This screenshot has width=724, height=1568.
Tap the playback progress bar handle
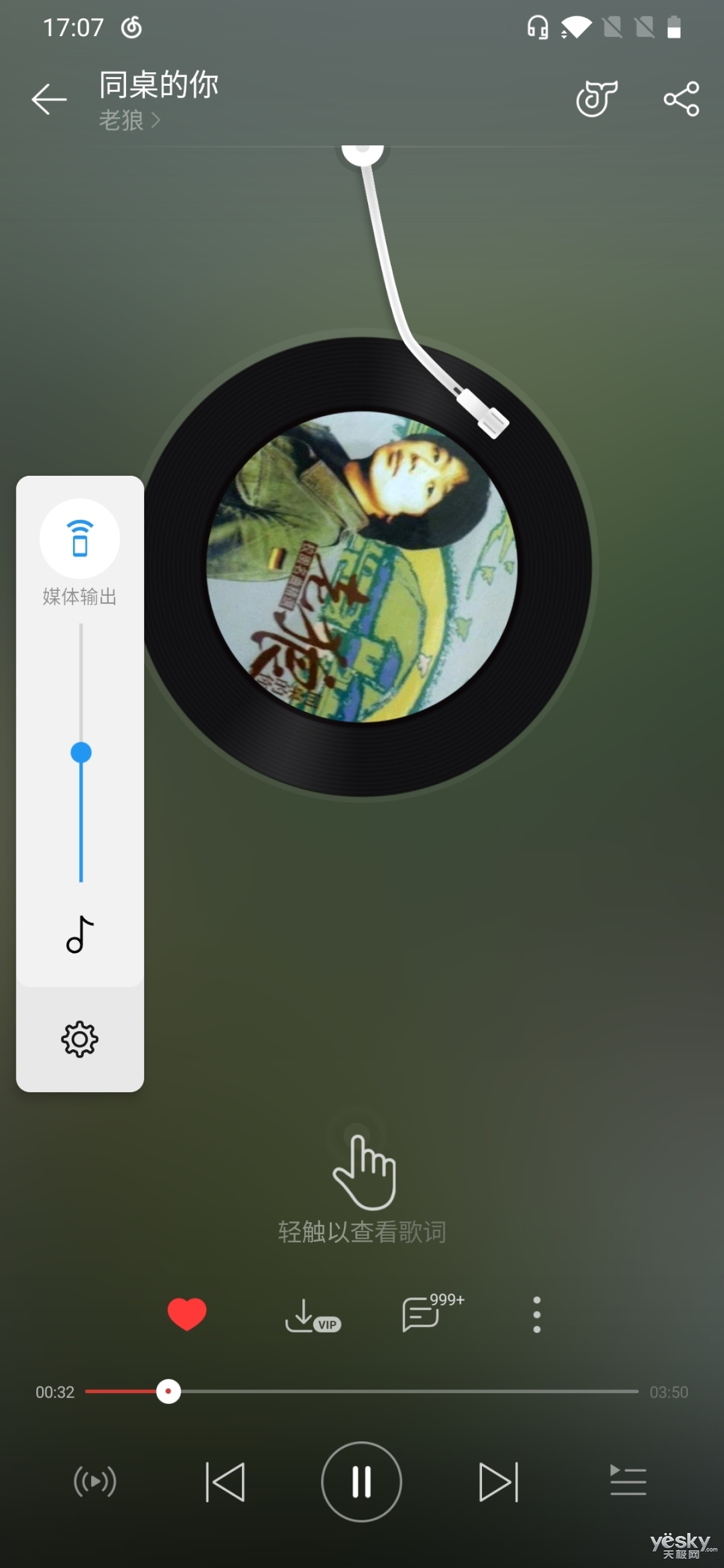pyautogui.click(x=168, y=1391)
